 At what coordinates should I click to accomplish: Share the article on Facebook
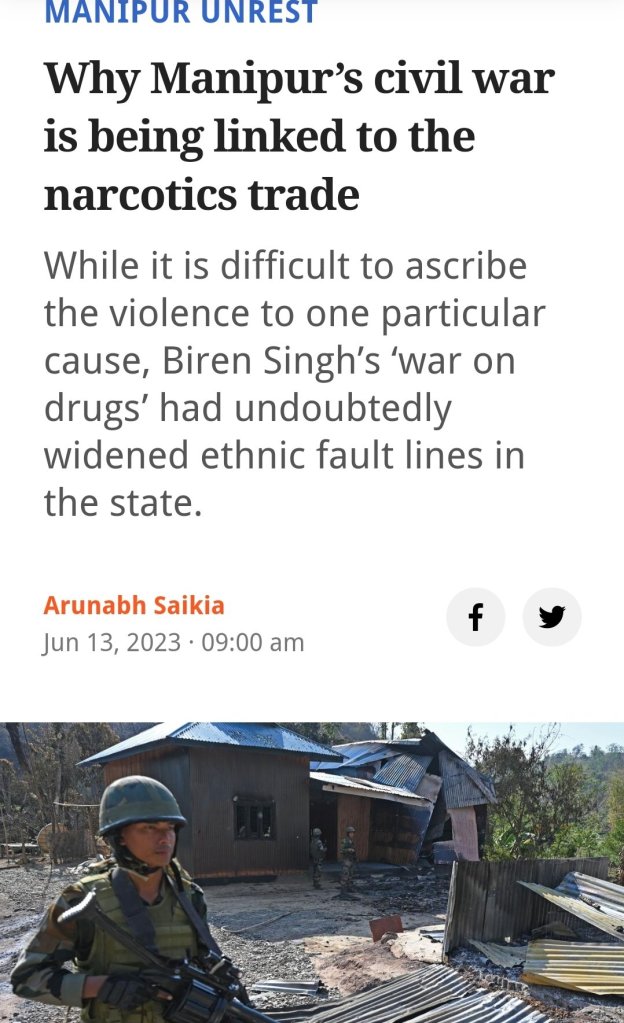click(475, 617)
